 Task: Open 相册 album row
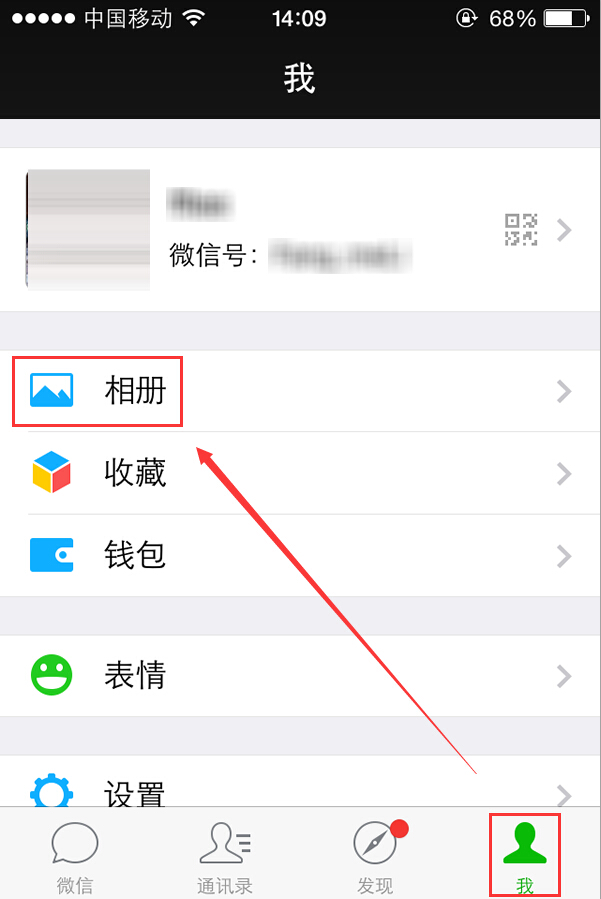[300, 390]
